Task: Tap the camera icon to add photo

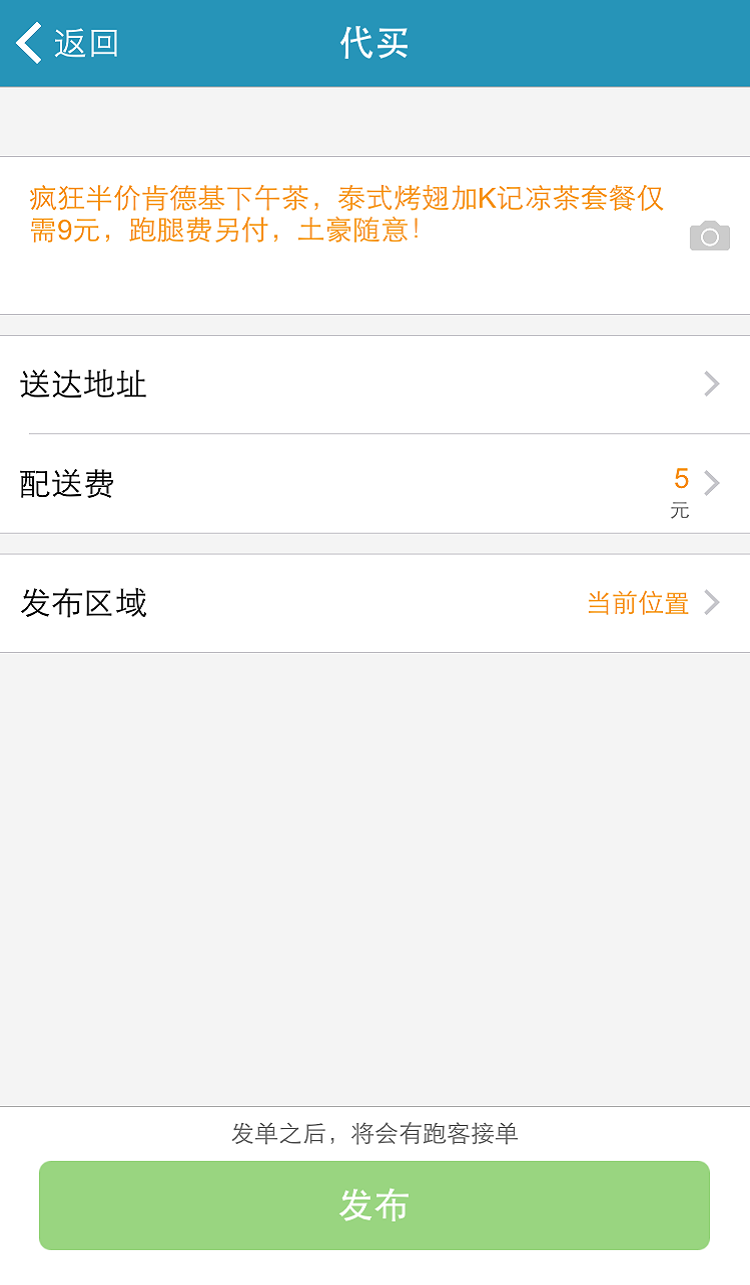Action: coord(709,236)
